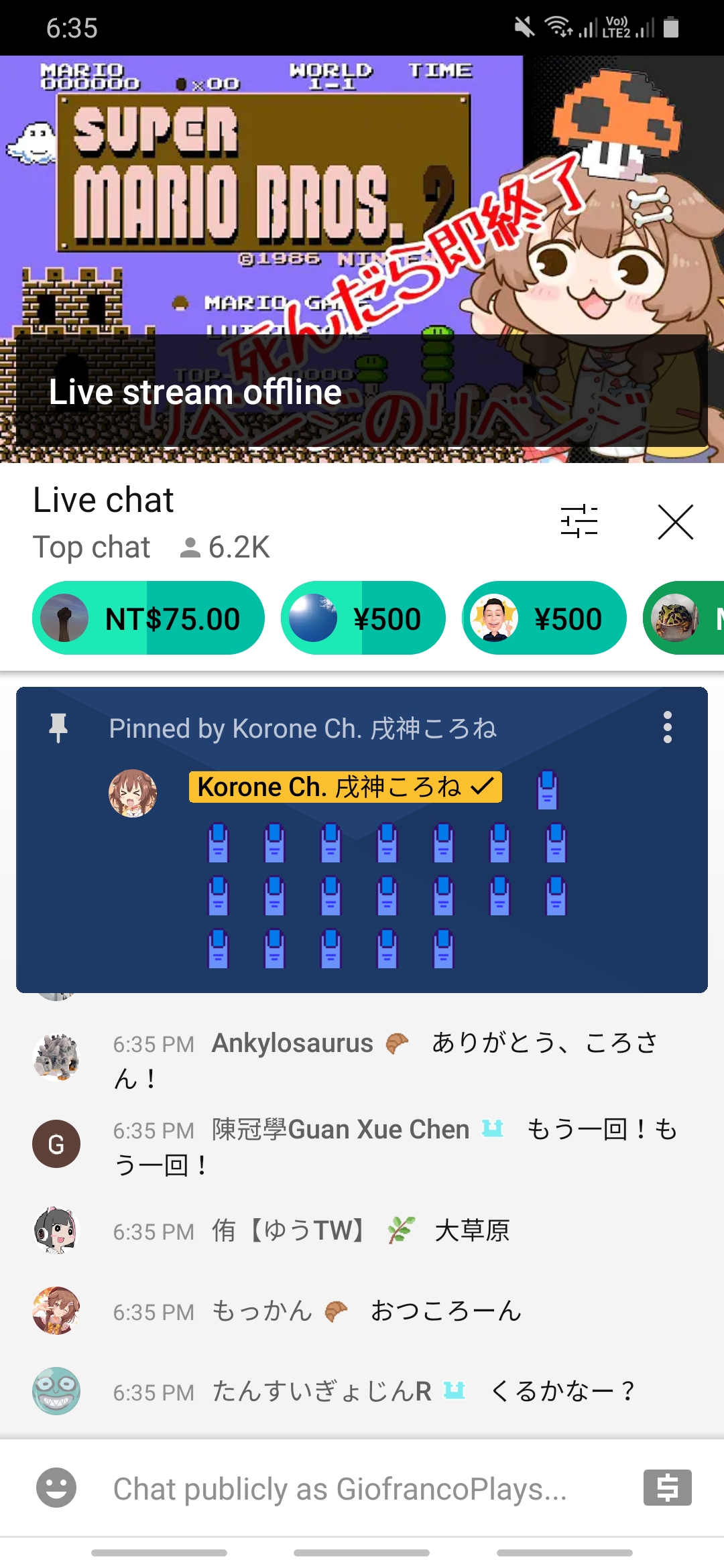Open the emoji picker
This screenshot has width=724, height=1568.
pyautogui.click(x=56, y=1488)
